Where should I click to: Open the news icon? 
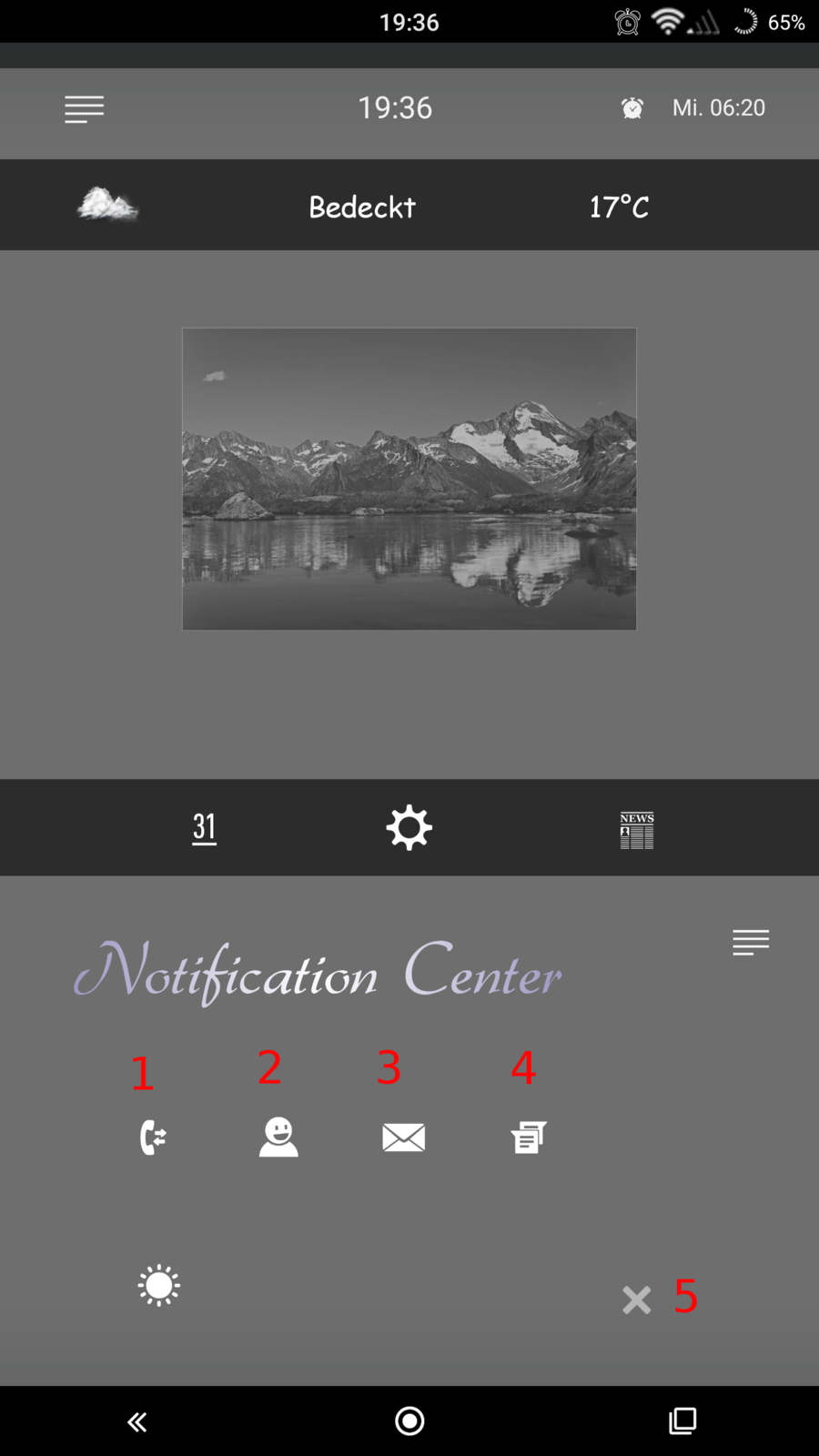click(637, 830)
